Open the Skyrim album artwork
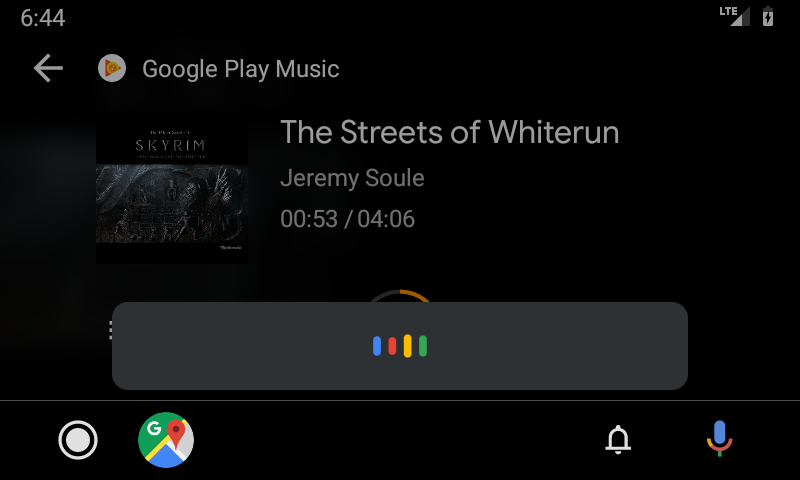Viewport: 800px width, 480px height. click(x=172, y=191)
